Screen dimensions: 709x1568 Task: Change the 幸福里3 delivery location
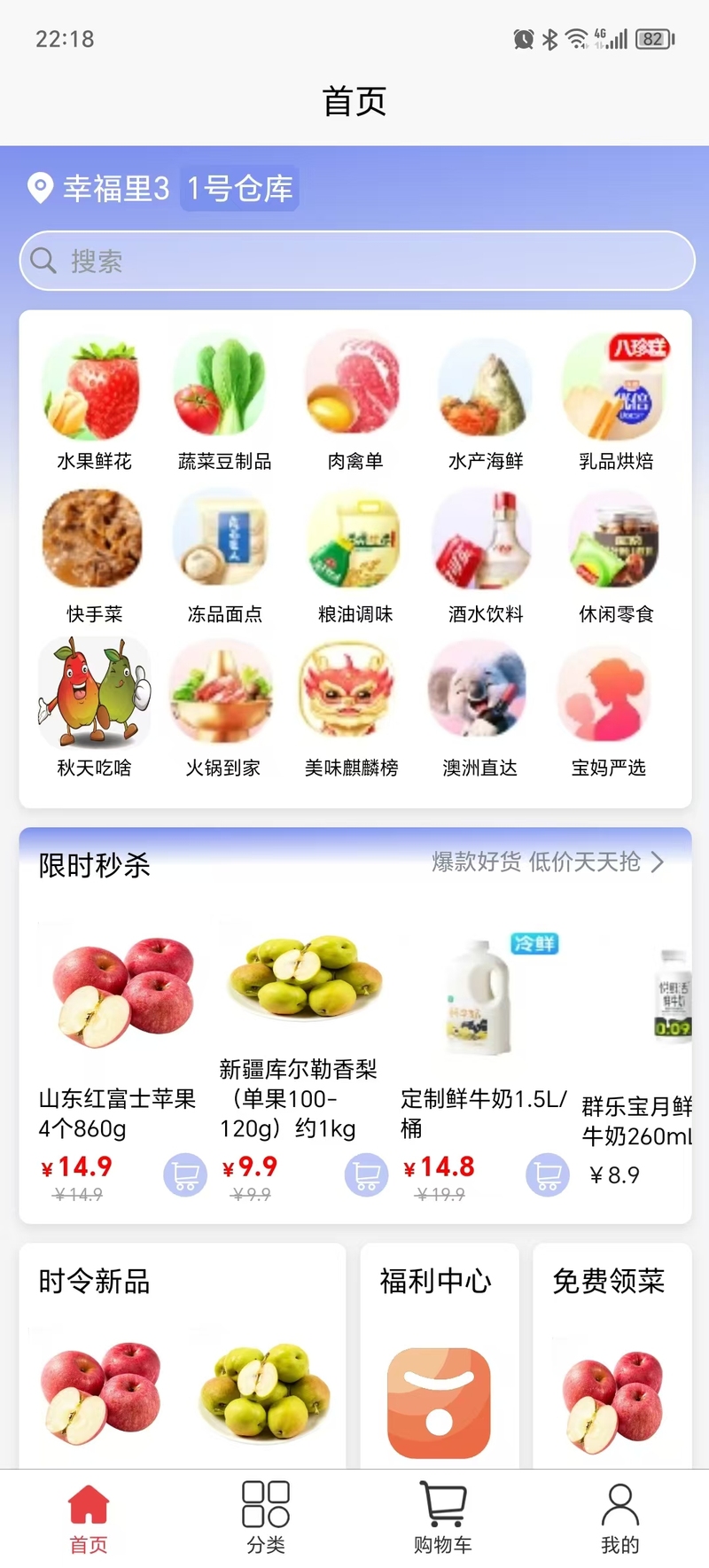click(98, 188)
